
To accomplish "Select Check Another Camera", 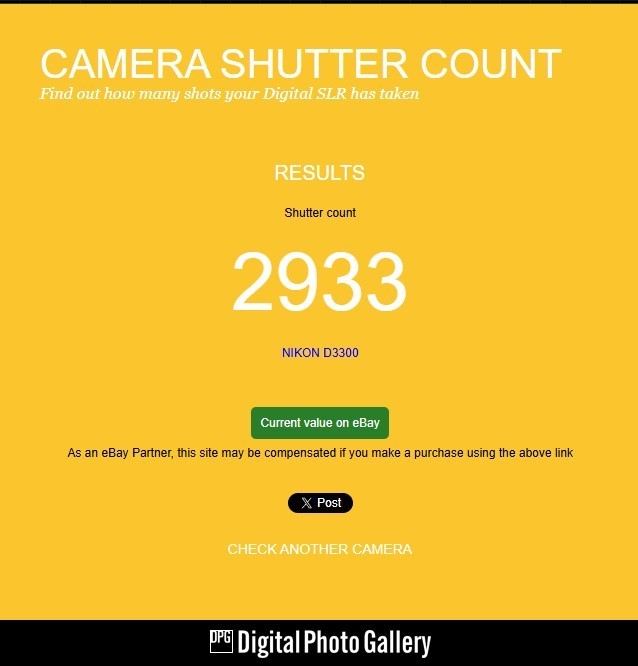I will coord(320,549).
